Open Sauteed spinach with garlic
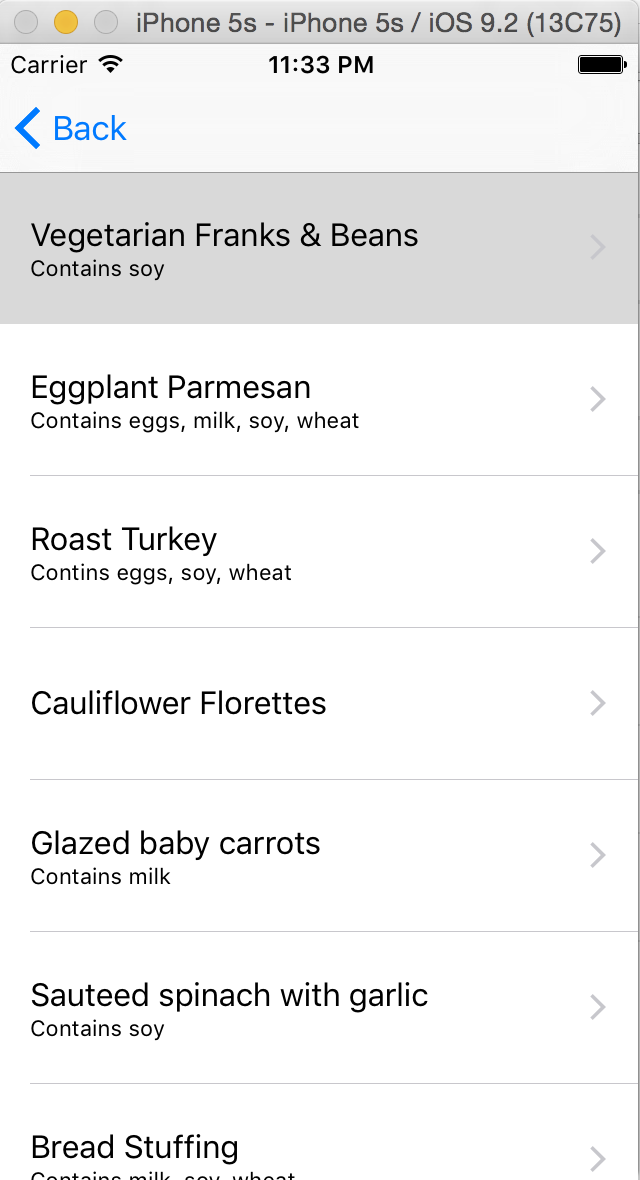Image resolution: width=640 pixels, height=1180 pixels. click(319, 1008)
